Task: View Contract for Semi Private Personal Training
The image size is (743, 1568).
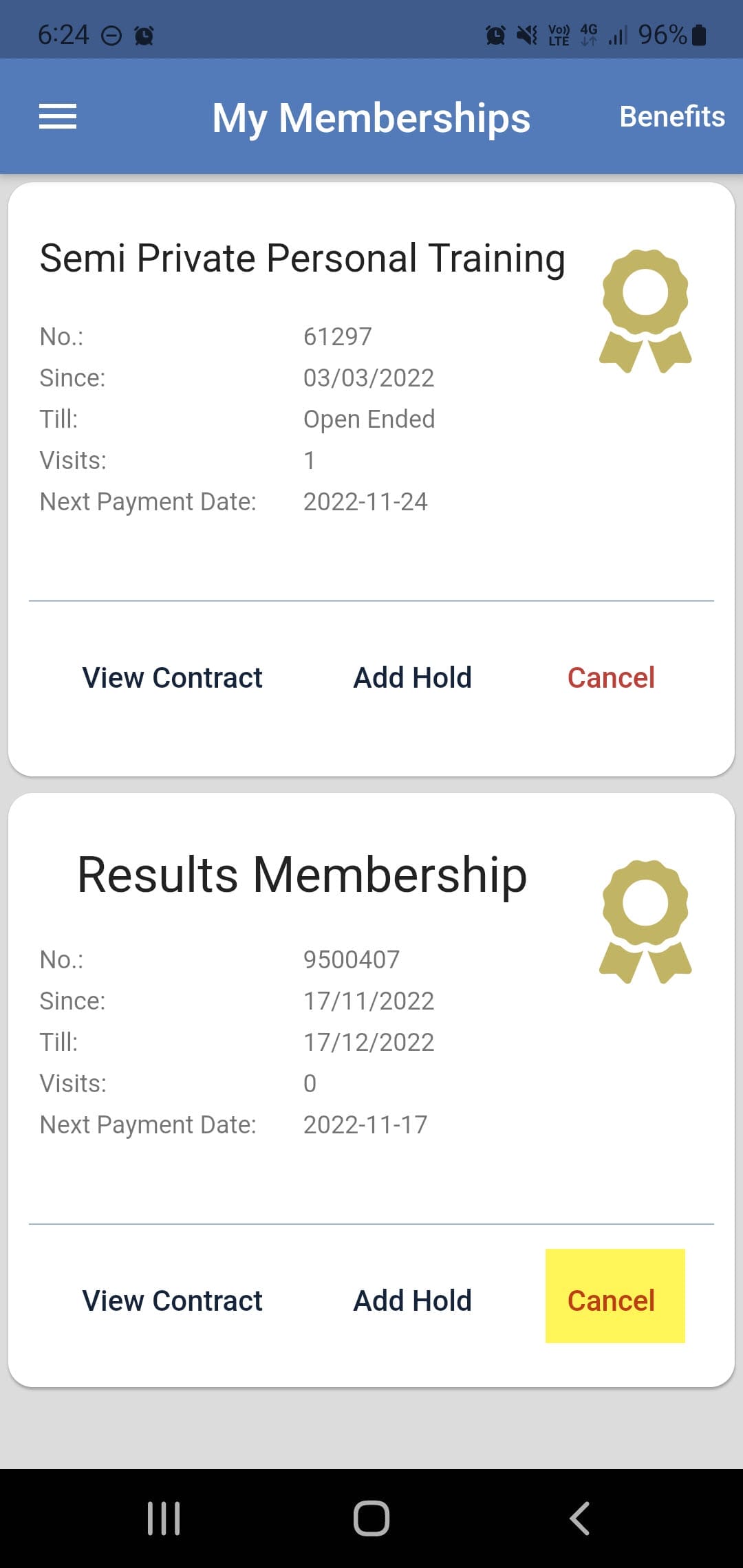Action: point(172,677)
